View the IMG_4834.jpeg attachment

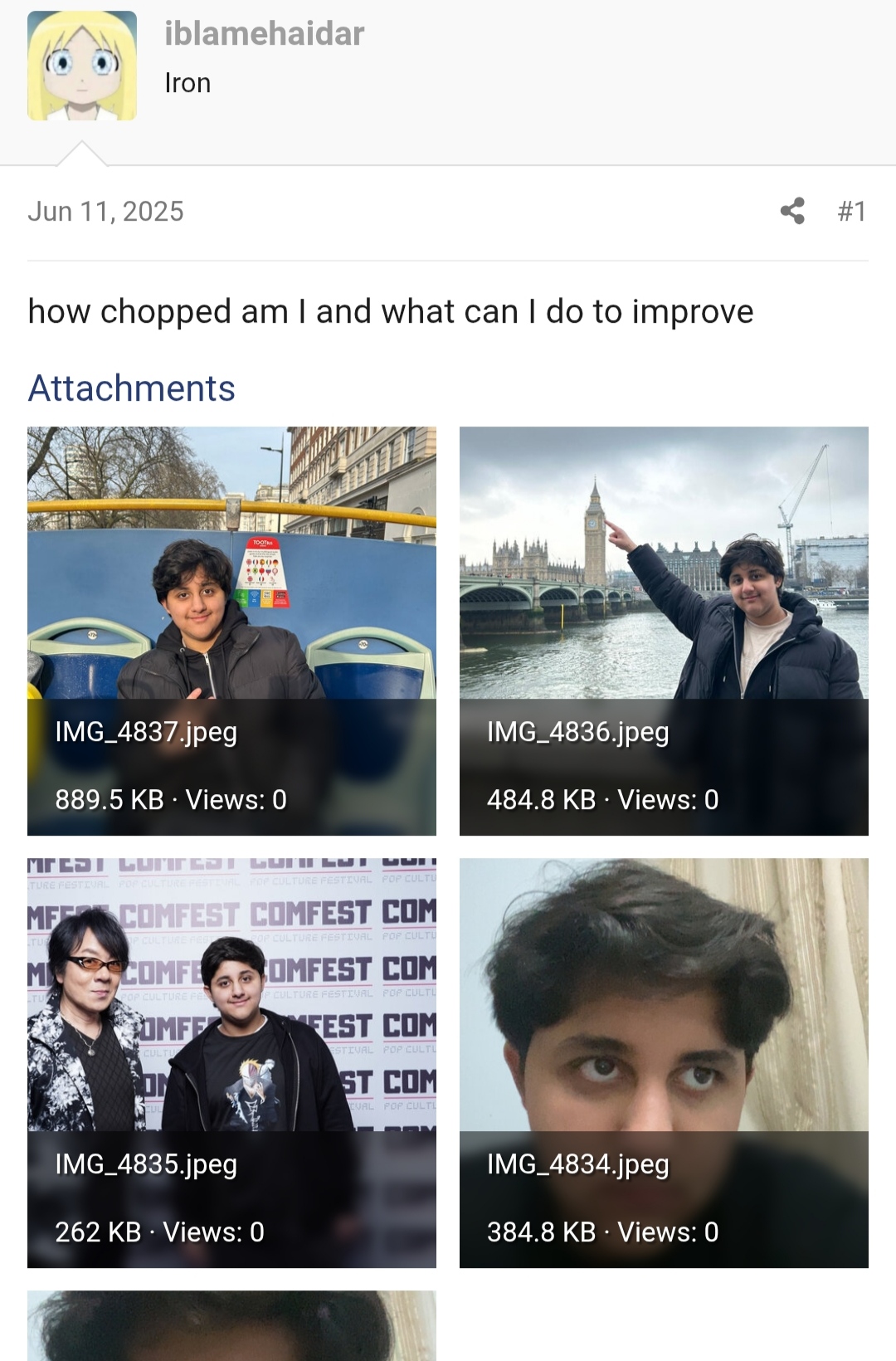pyautogui.click(x=664, y=1062)
